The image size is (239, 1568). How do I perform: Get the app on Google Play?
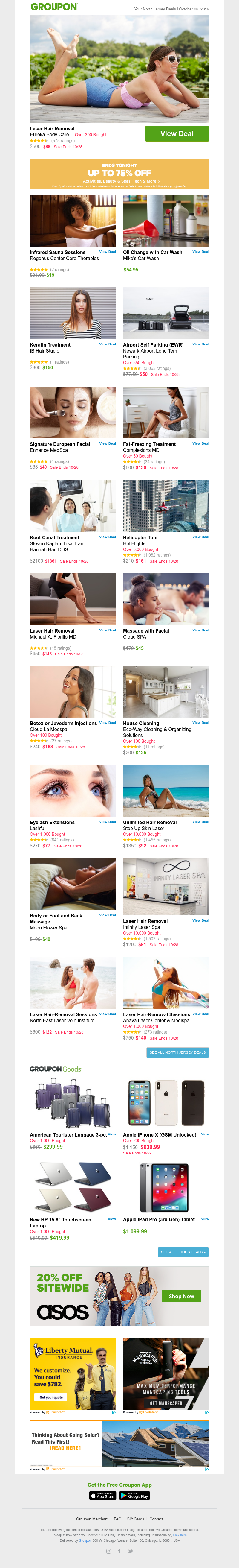(x=134, y=1496)
